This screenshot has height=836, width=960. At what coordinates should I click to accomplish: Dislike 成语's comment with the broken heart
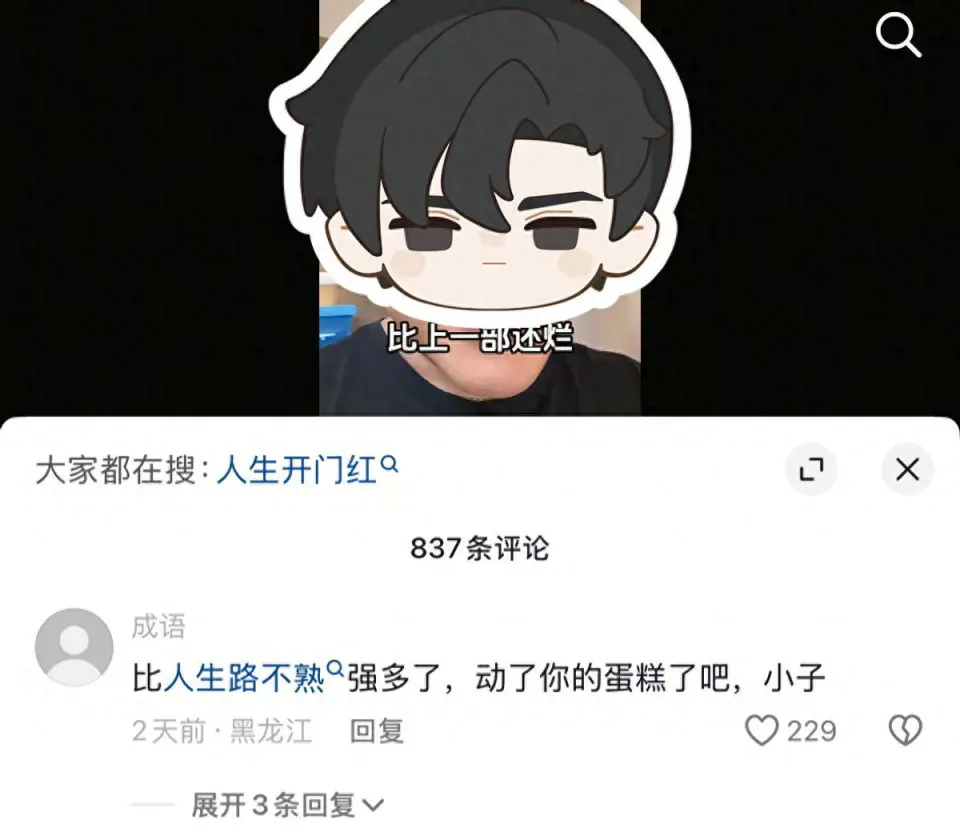click(905, 731)
